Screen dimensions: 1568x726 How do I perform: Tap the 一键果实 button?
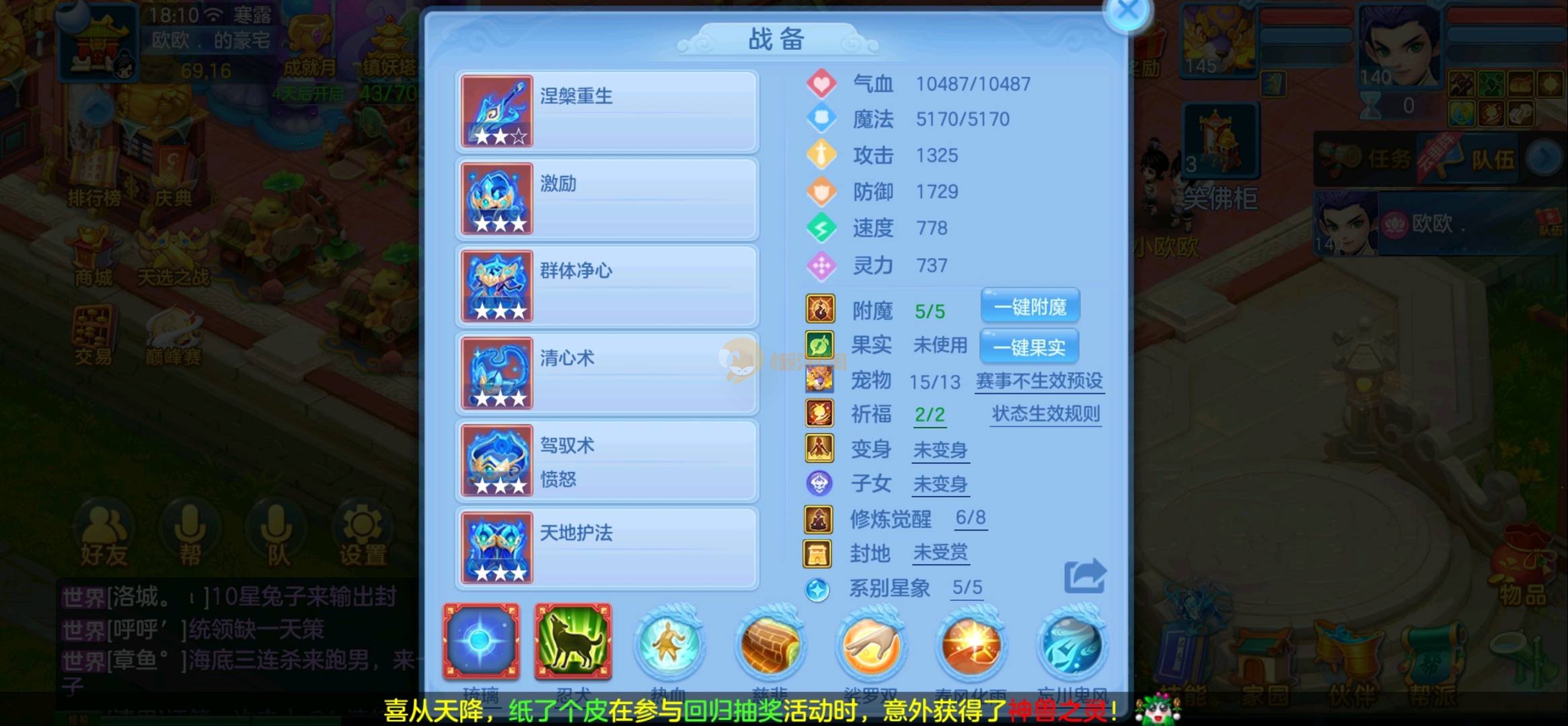point(1029,347)
